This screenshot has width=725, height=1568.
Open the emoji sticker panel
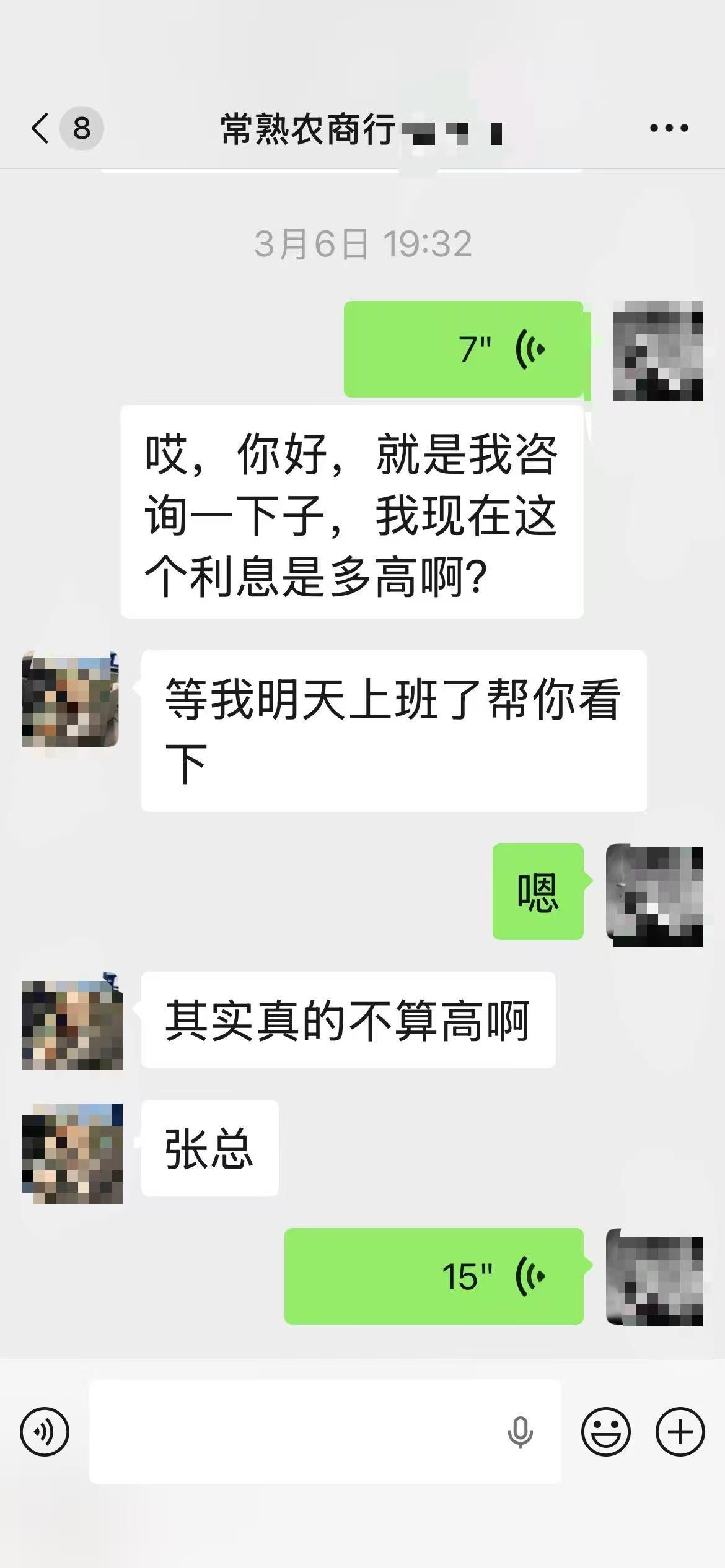click(605, 1432)
